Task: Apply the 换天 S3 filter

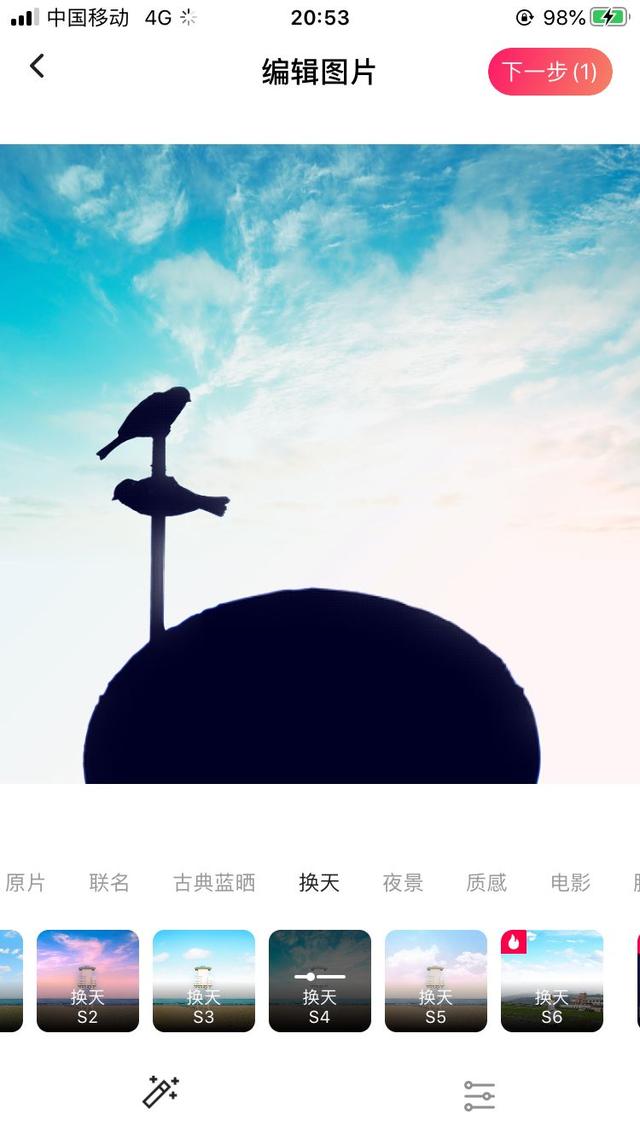Action: pyautogui.click(x=204, y=981)
